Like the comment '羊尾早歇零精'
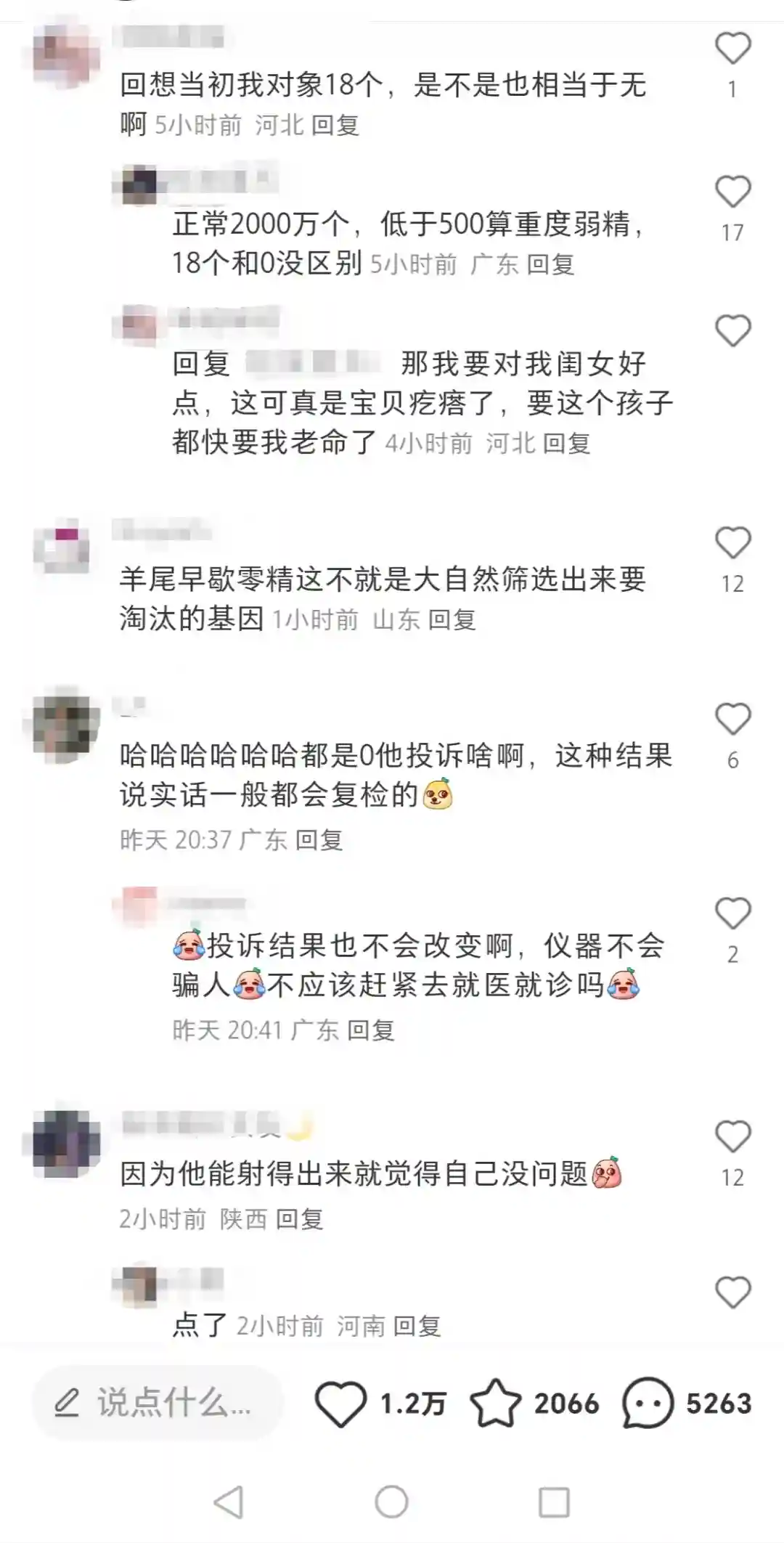 pos(732,543)
